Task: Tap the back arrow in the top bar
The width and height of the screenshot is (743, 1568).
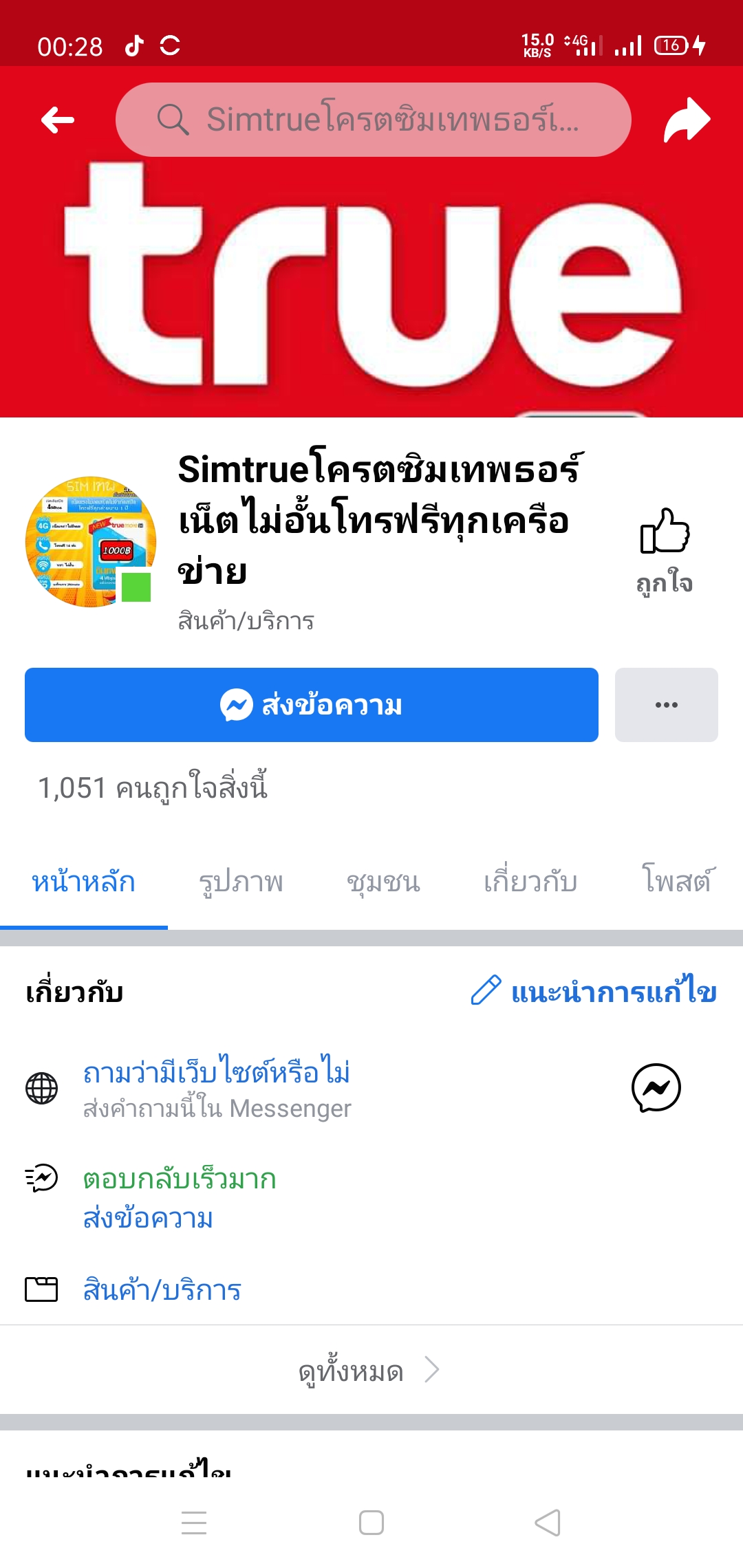Action: pos(58,120)
